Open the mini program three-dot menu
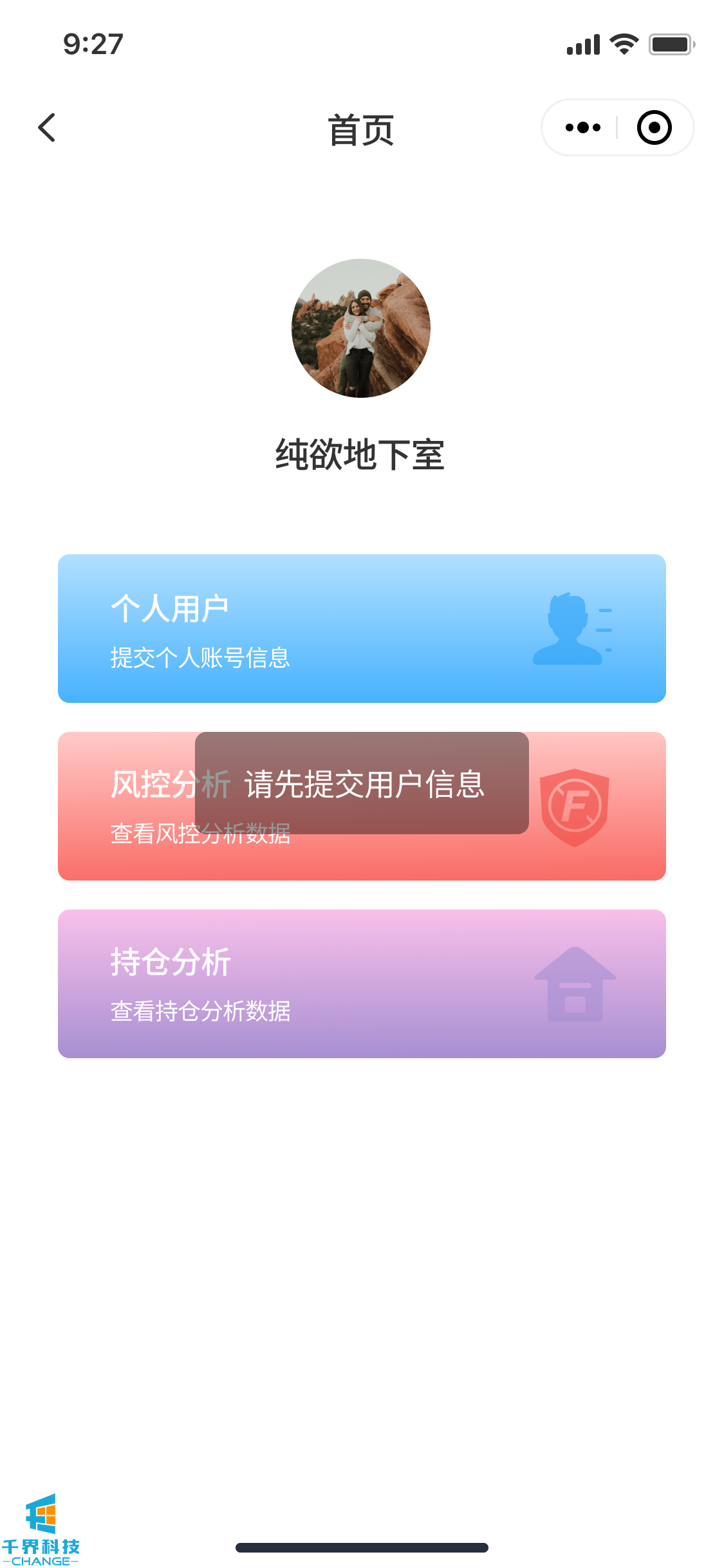This screenshot has height=1568, width=724. tap(582, 127)
